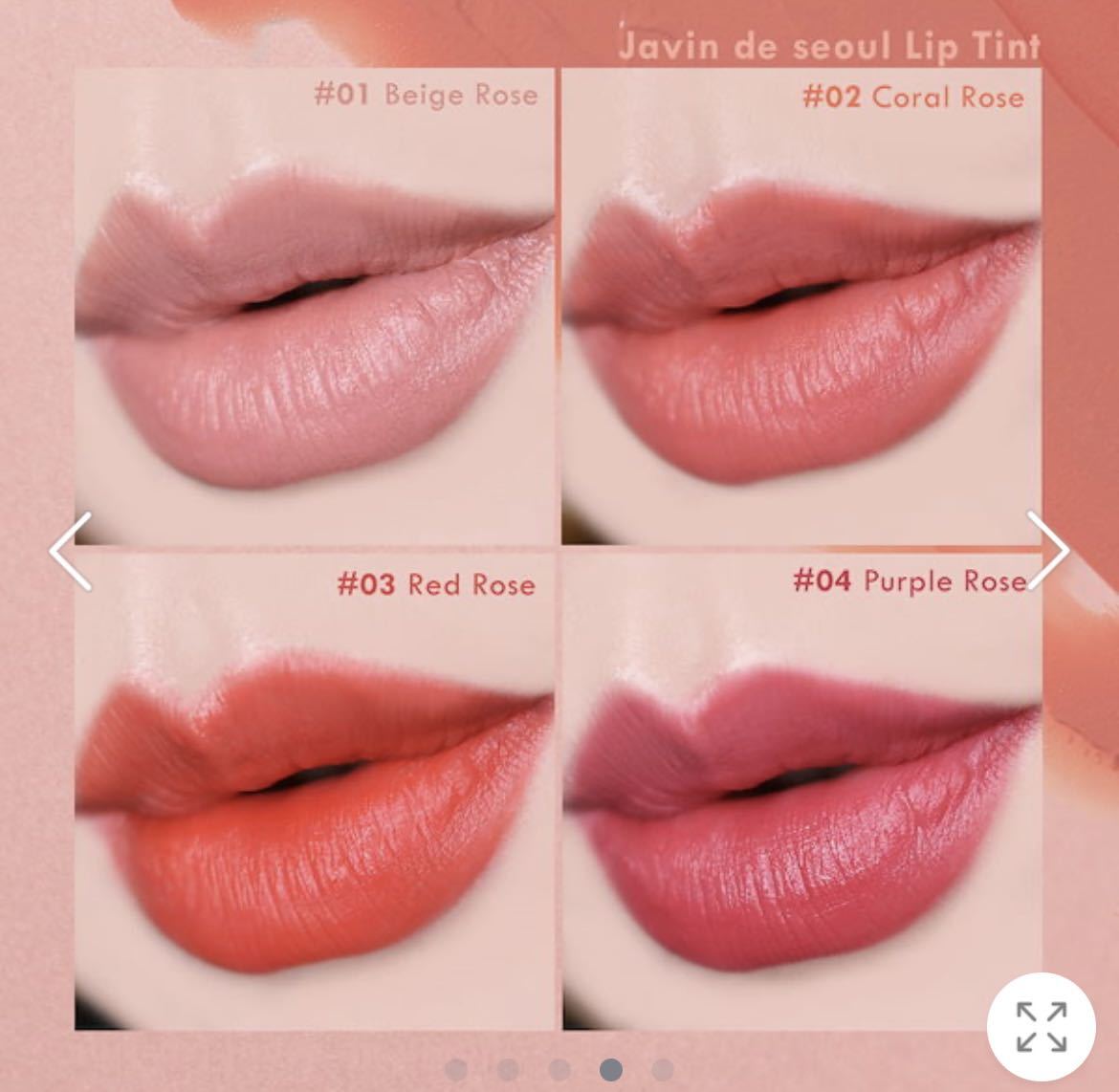Expand the image to fullscreen
Image resolution: width=1119 pixels, height=1092 pixels.
click(1041, 1027)
